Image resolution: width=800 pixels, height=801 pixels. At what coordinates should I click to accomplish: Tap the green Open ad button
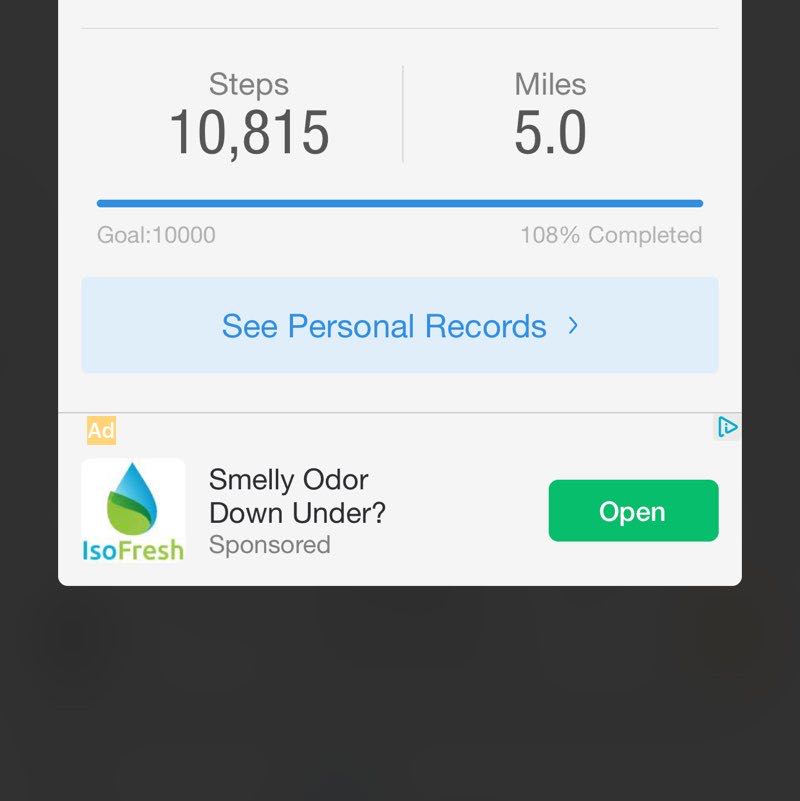pos(633,511)
